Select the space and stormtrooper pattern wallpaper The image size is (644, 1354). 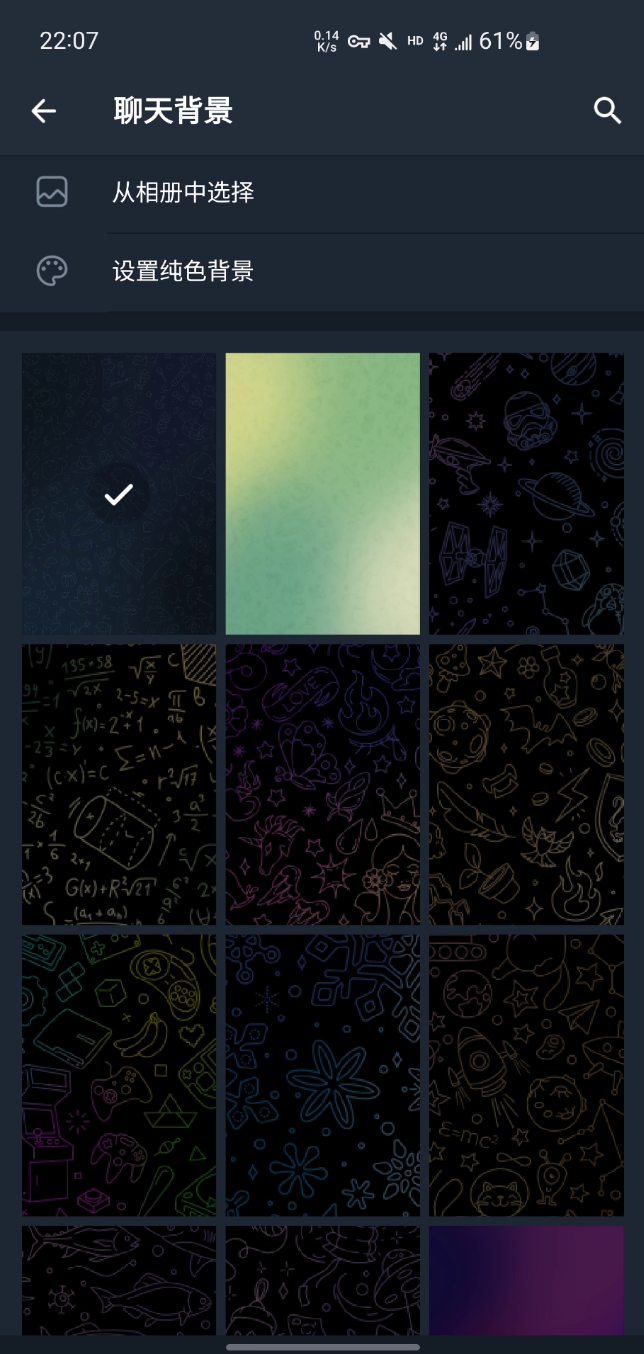526,493
